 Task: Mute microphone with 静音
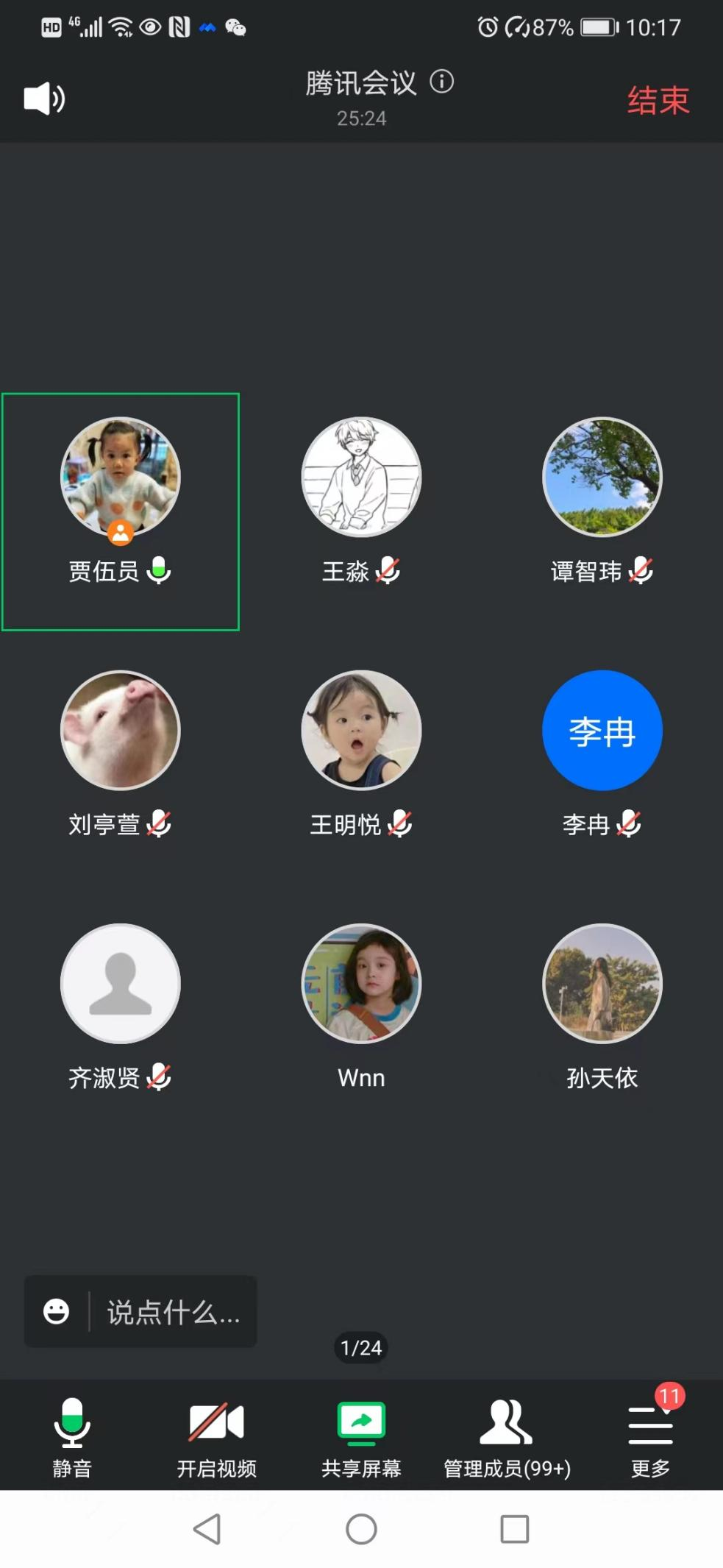(x=72, y=1436)
